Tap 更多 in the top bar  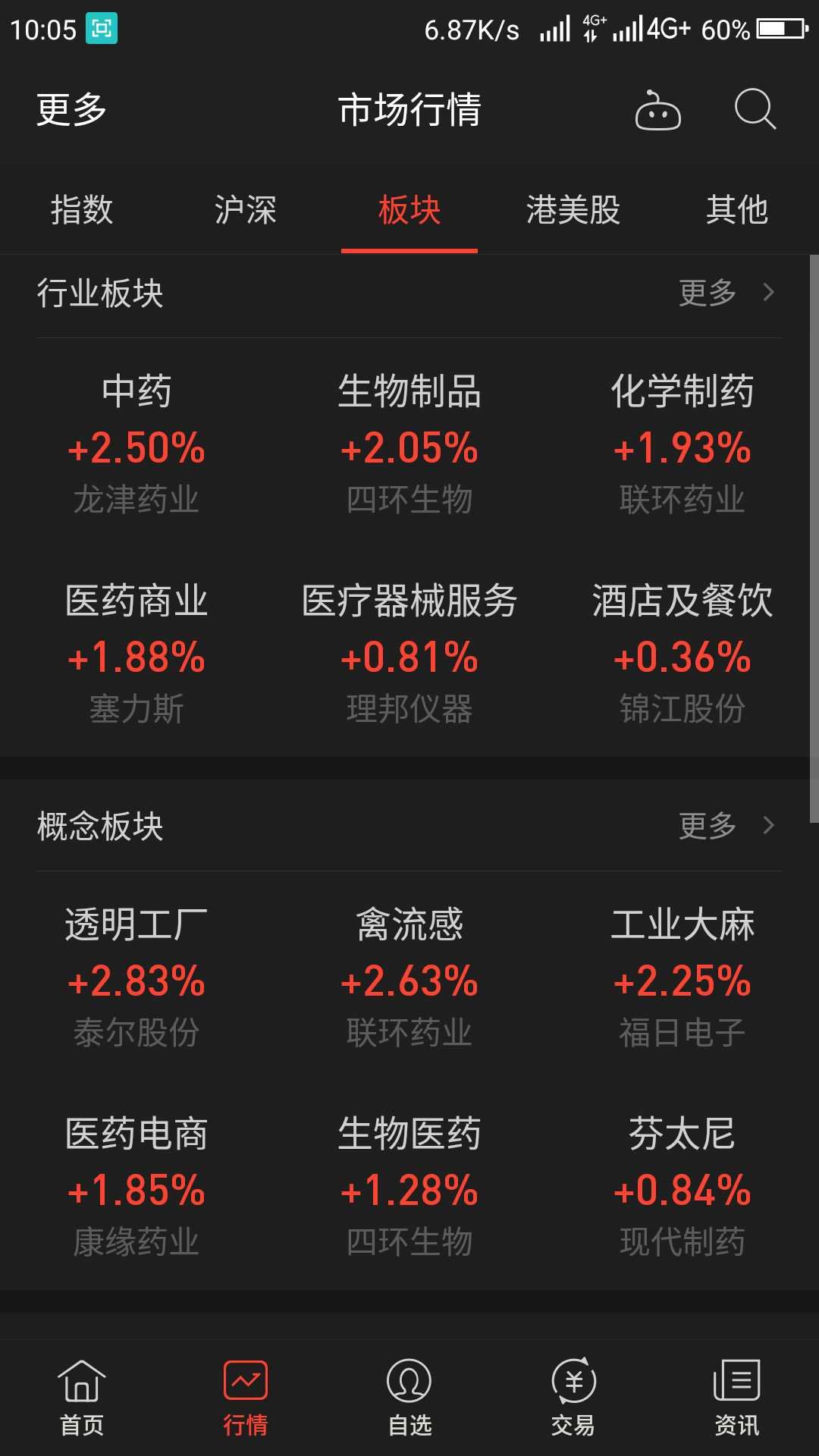click(71, 109)
